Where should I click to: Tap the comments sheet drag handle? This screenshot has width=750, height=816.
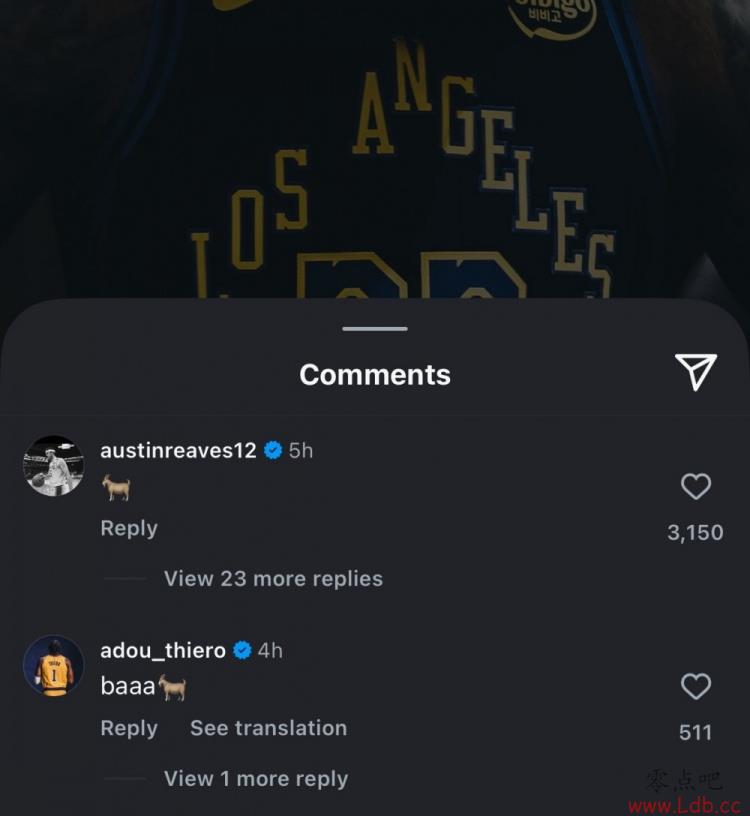(375, 328)
